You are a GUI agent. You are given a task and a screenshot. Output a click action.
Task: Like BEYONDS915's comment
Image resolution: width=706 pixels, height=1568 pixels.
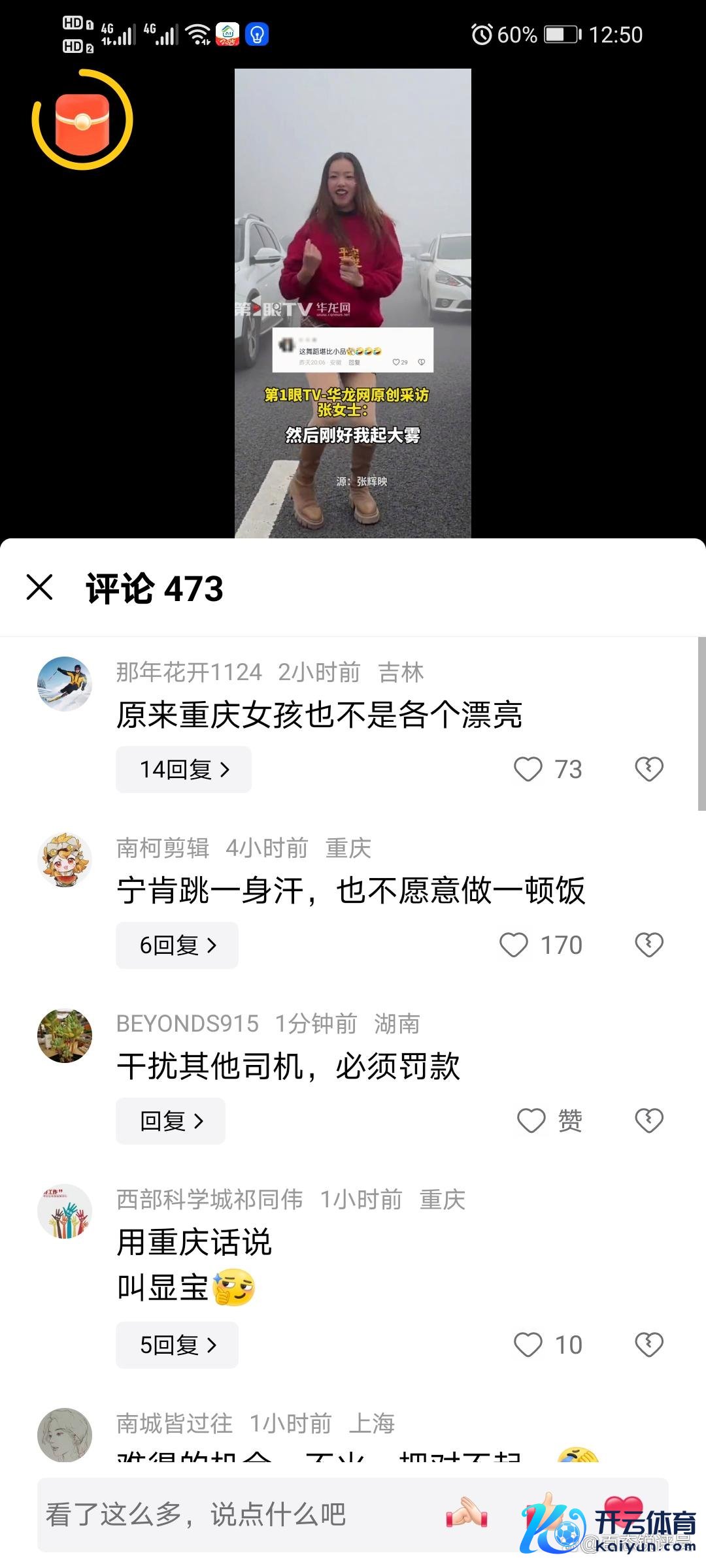[531, 1121]
